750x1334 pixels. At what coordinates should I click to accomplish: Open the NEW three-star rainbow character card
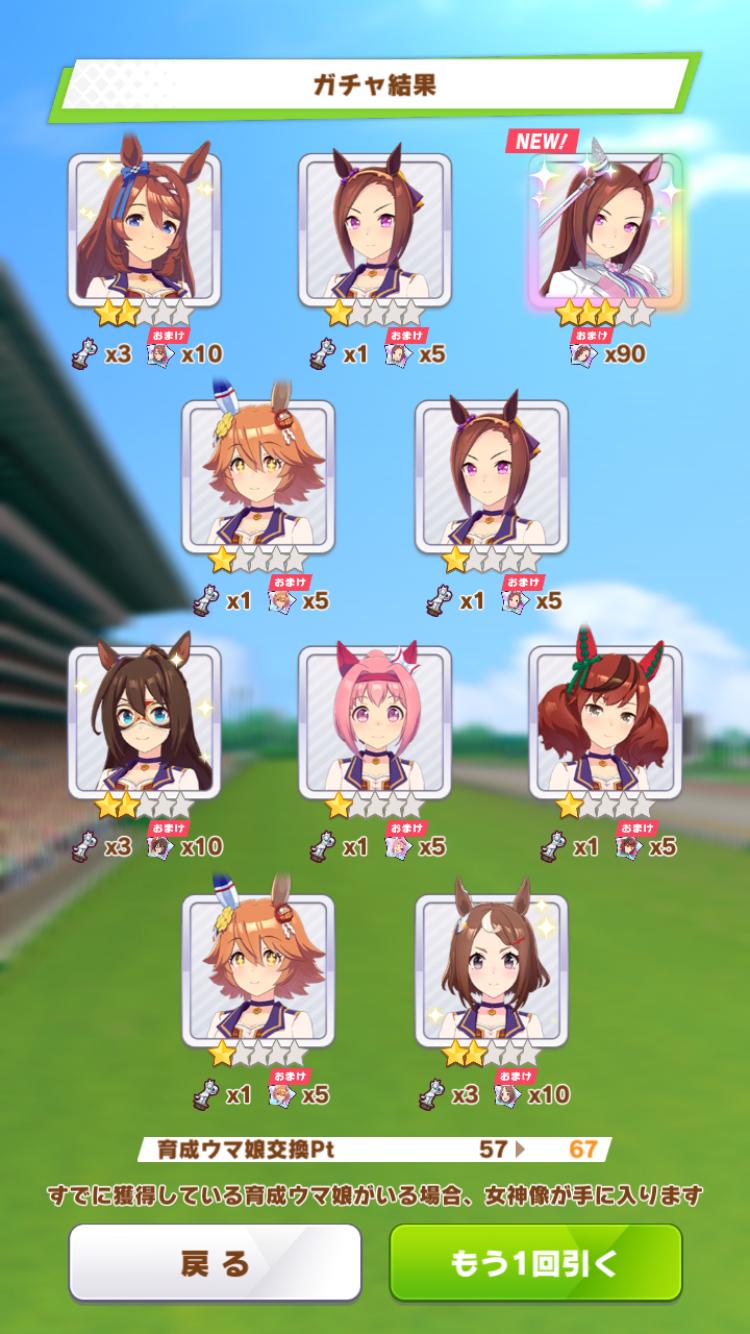[606, 230]
